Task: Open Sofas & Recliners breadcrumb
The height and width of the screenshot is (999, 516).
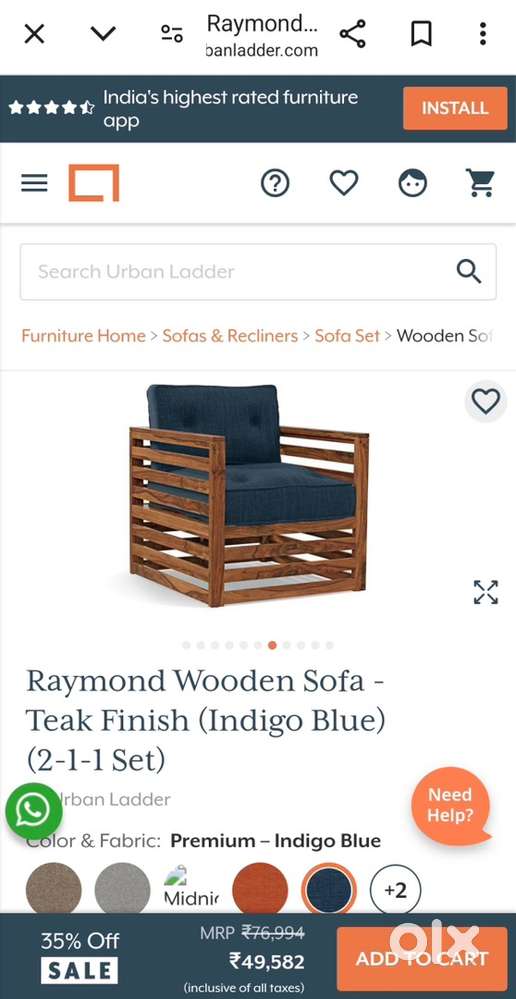Action: click(230, 336)
